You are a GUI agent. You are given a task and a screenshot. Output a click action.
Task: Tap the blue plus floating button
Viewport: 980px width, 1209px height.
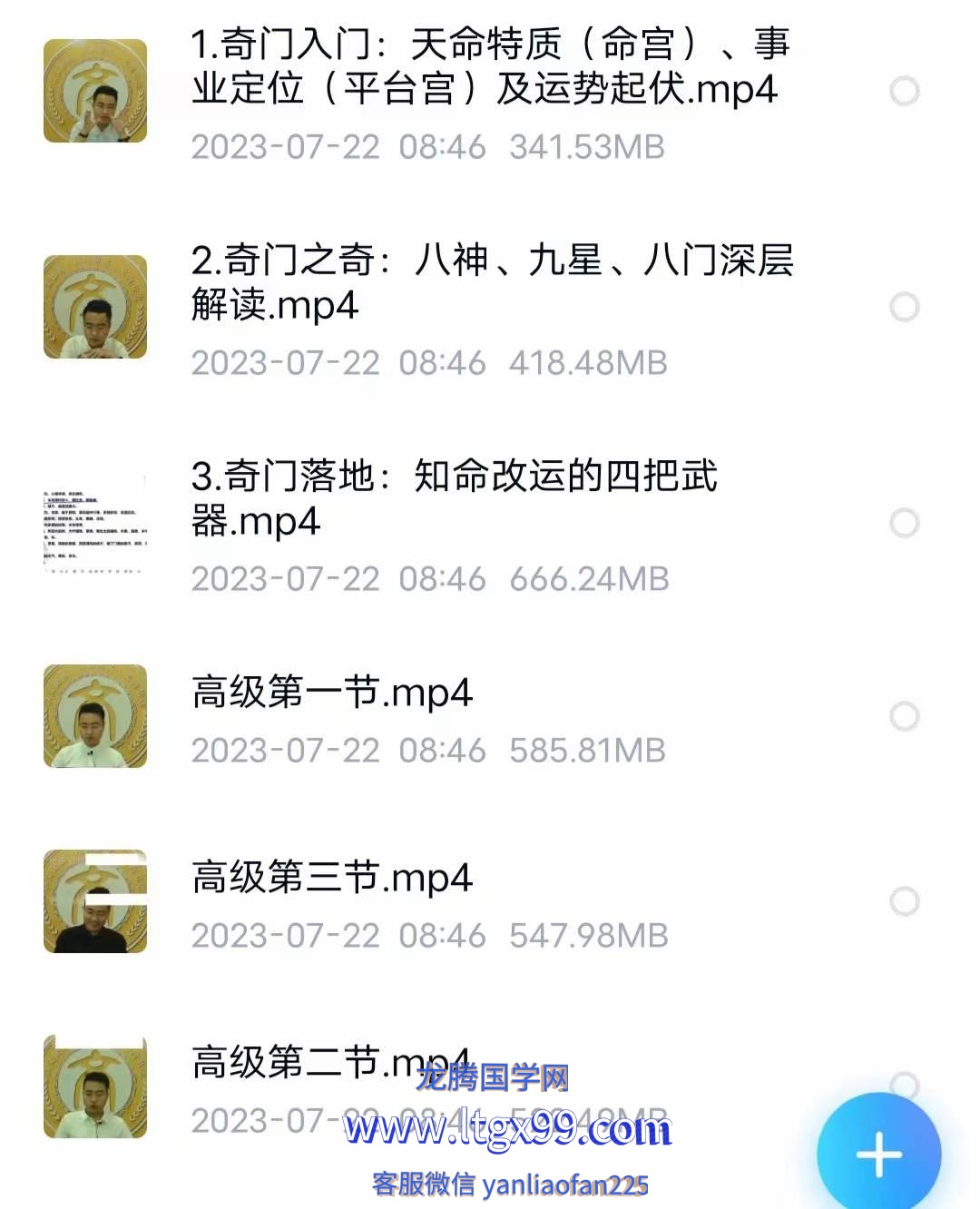[878, 1155]
